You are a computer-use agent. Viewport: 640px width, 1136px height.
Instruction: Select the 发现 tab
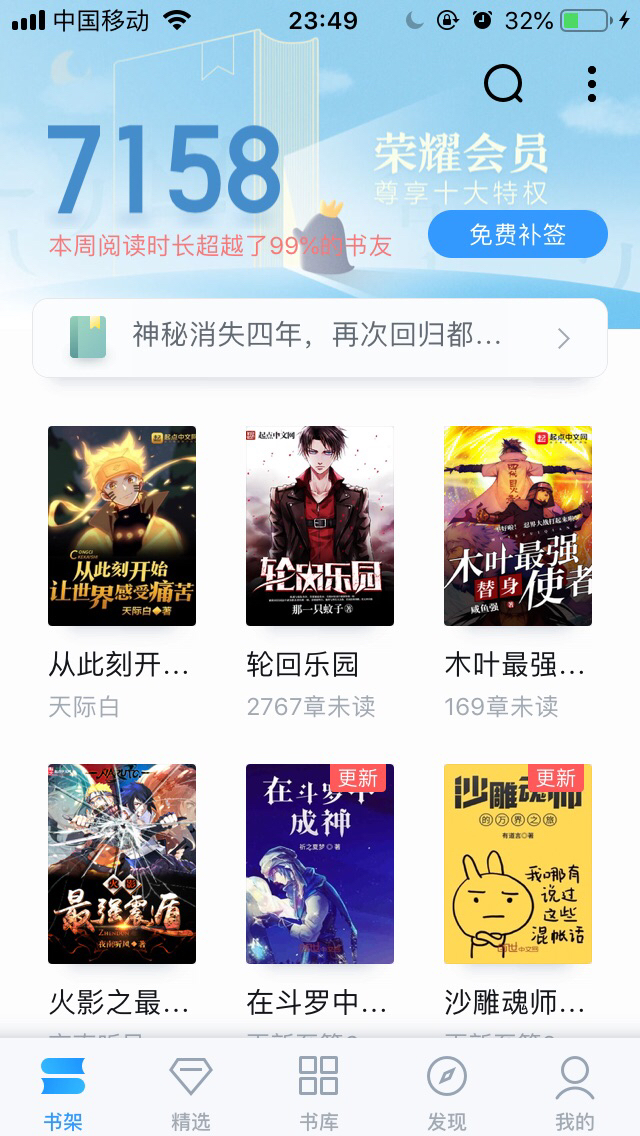[447, 1092]
